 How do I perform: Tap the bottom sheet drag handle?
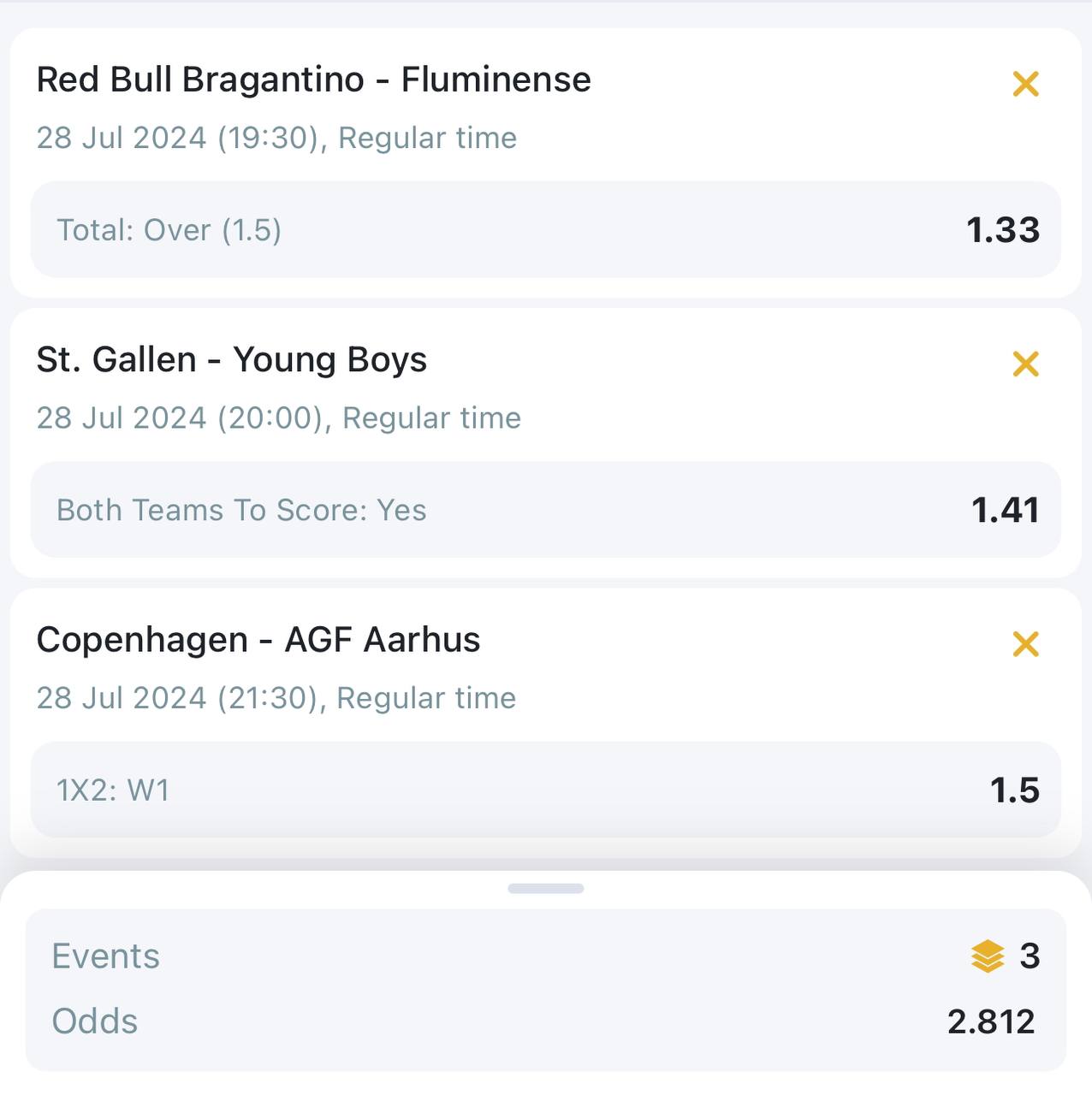[x=545, y=888]
